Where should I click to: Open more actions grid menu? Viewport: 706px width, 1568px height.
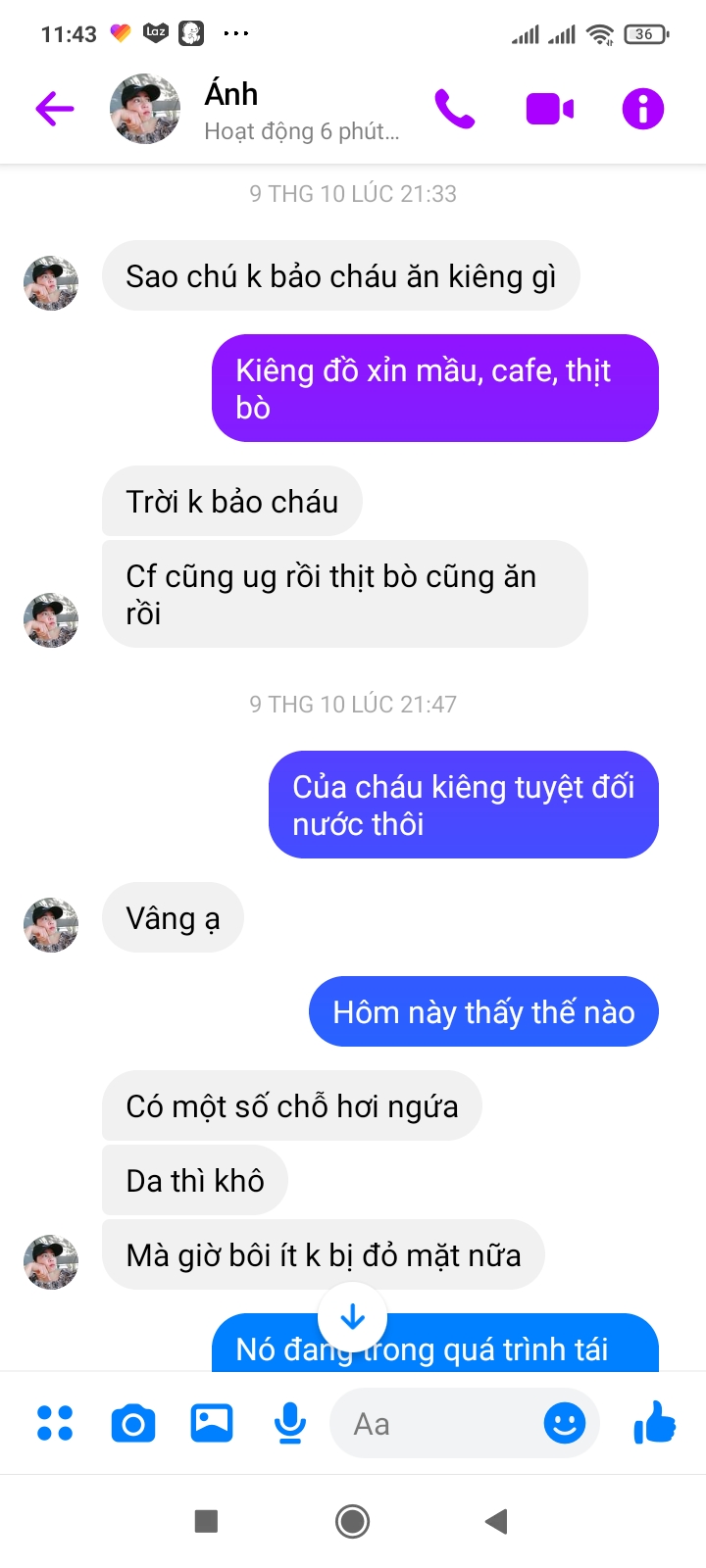click(x=55, y=1423)
